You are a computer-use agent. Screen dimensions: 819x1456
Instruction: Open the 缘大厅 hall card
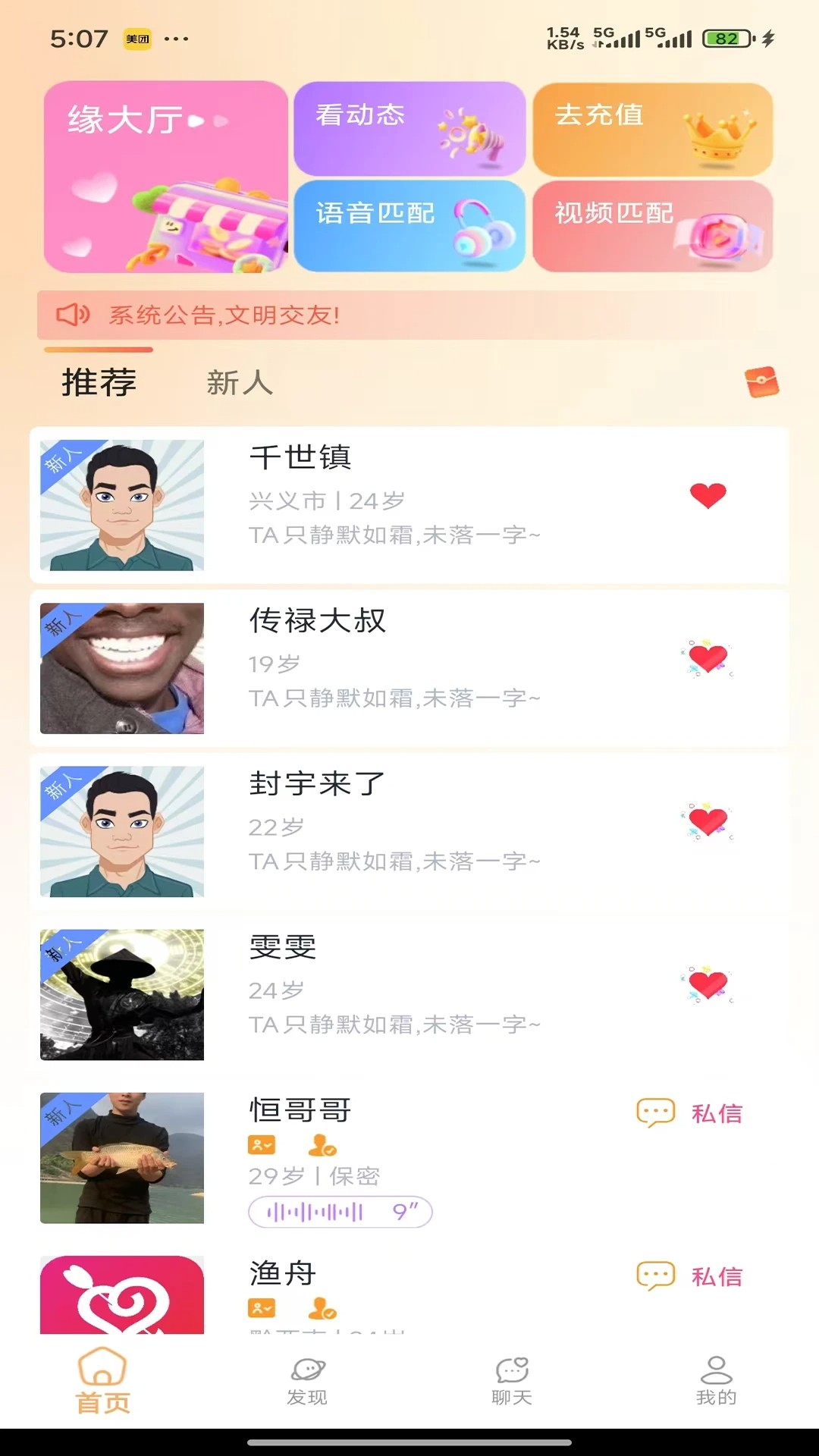[165, 177]
